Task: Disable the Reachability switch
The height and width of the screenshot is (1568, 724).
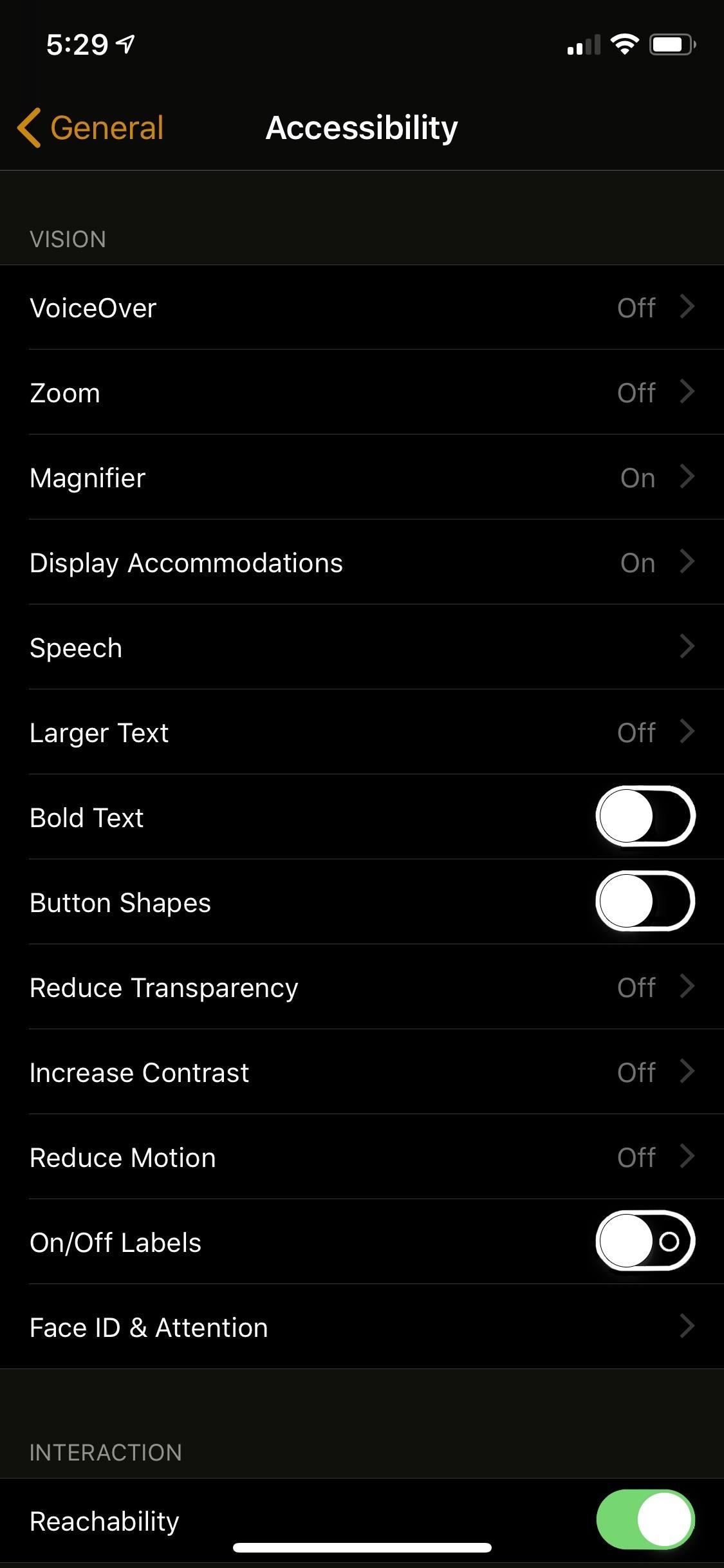Action: click(x=645, y=1519)
